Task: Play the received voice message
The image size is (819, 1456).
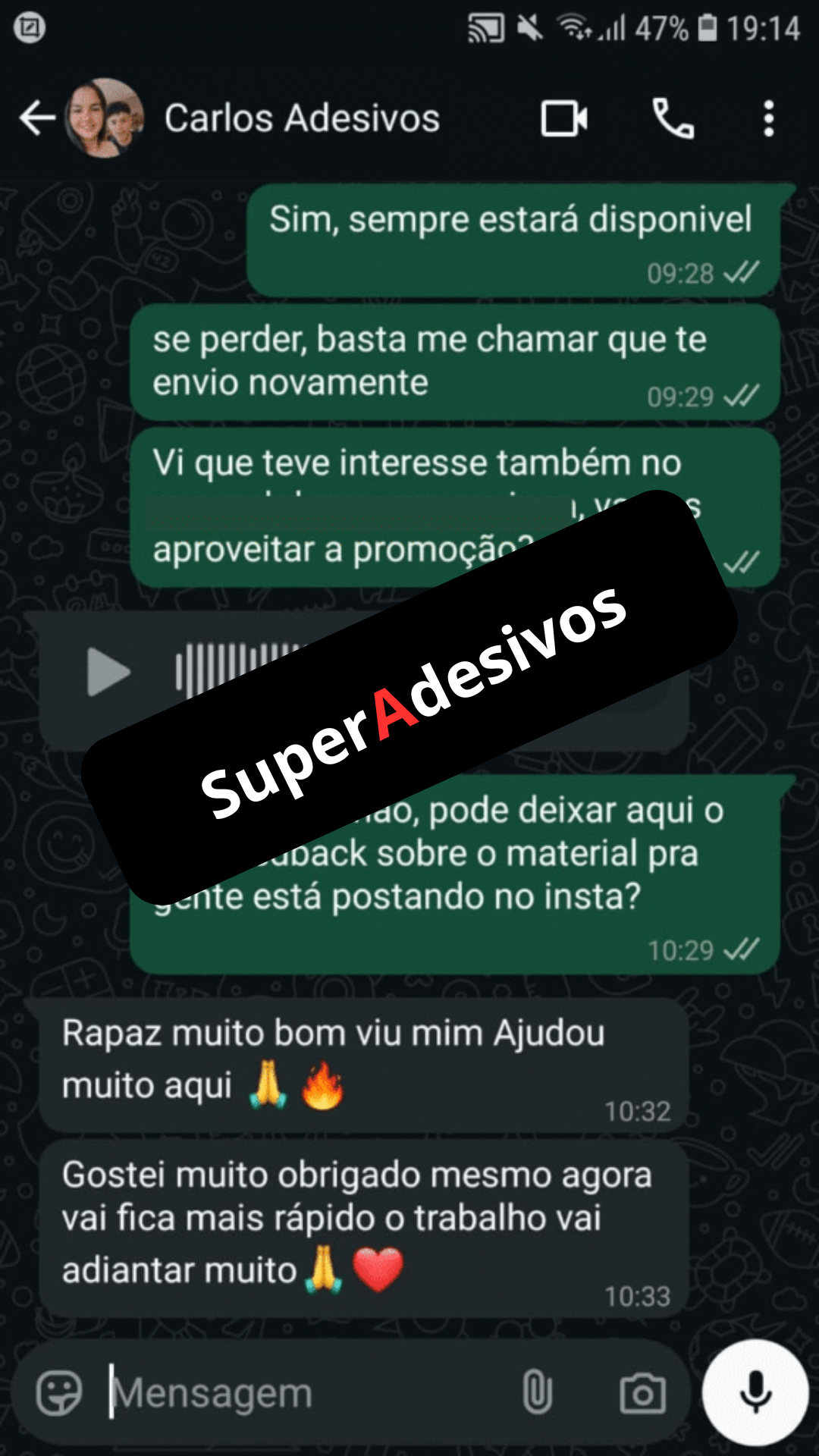Action: pos(108,671)
